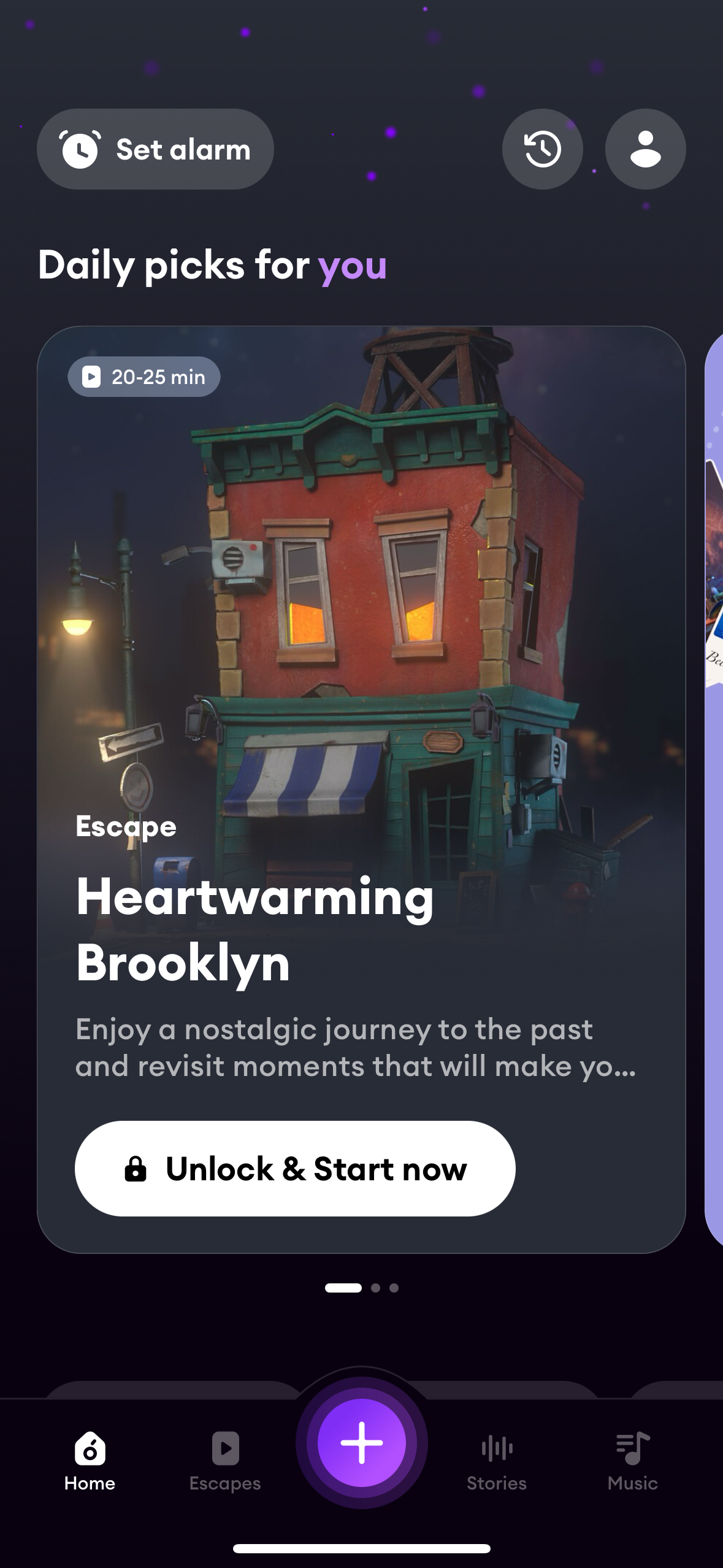The width and height of the screenshot is (723, 1568).
Task: Open the Heartwarming Brooklyn escape card
Action: [x=361, y=675]
